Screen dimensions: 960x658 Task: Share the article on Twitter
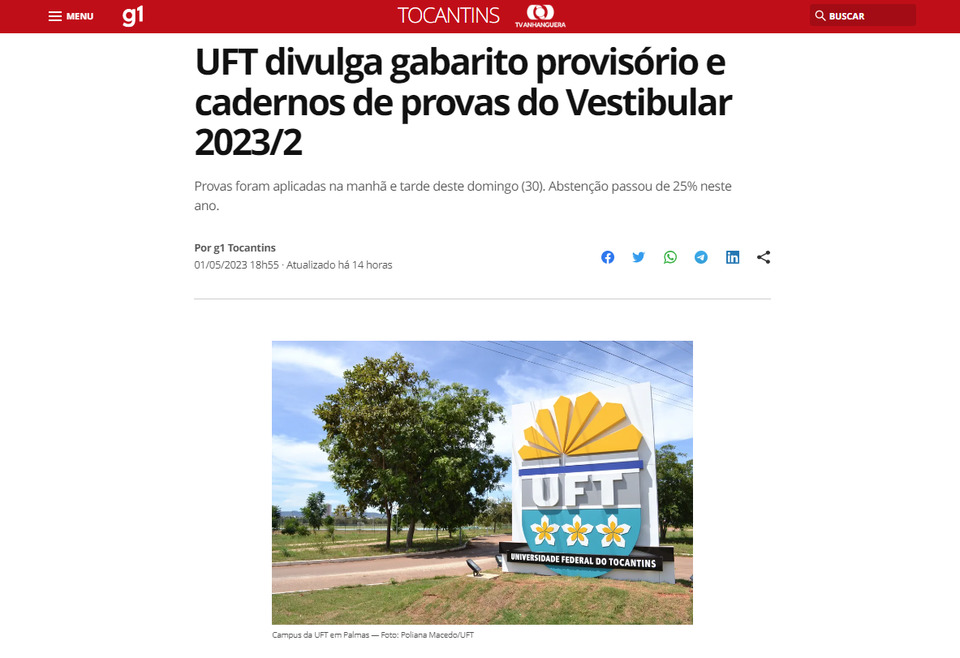click(x=639, y=257)
